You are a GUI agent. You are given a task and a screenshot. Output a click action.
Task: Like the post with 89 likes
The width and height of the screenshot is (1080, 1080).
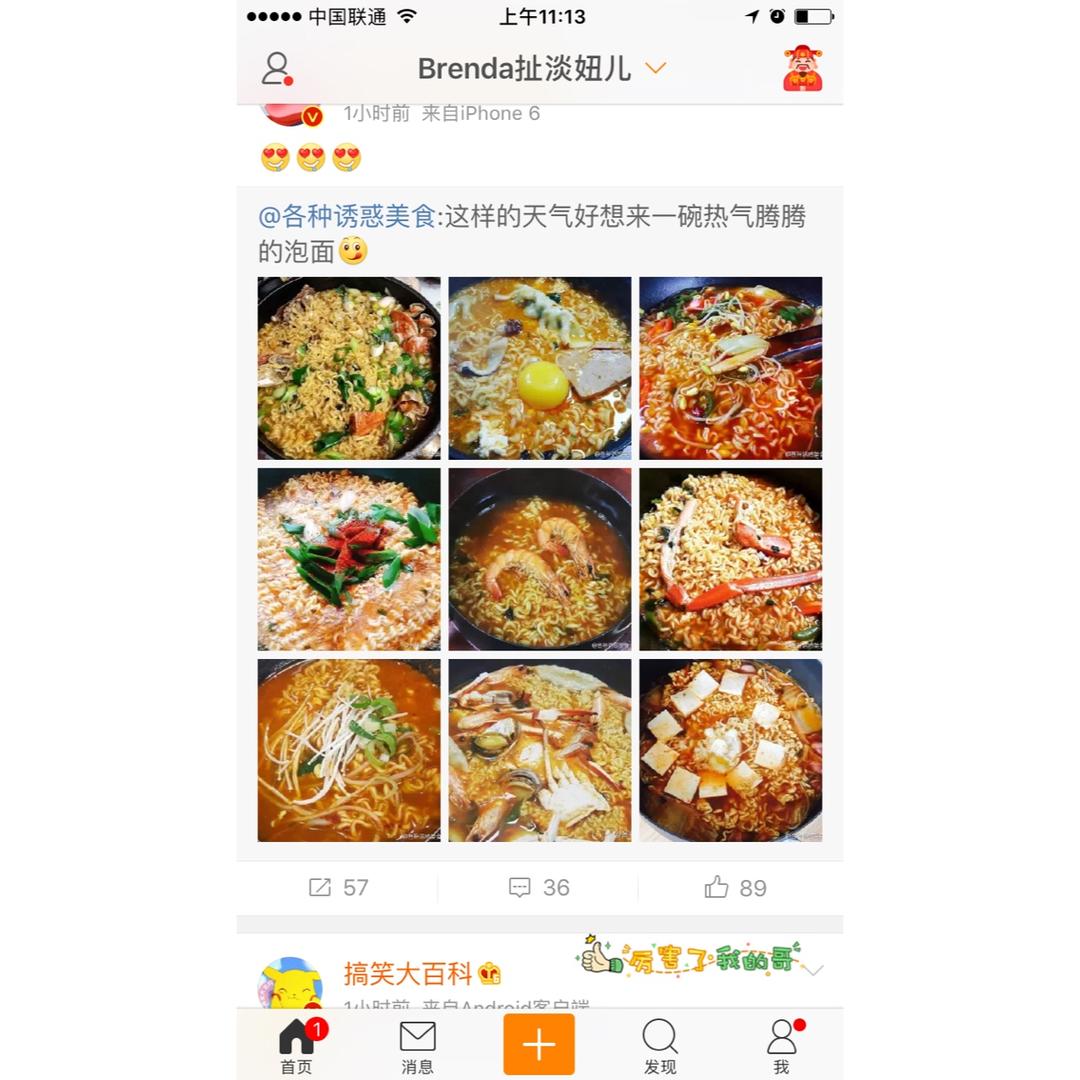[736, 888]
